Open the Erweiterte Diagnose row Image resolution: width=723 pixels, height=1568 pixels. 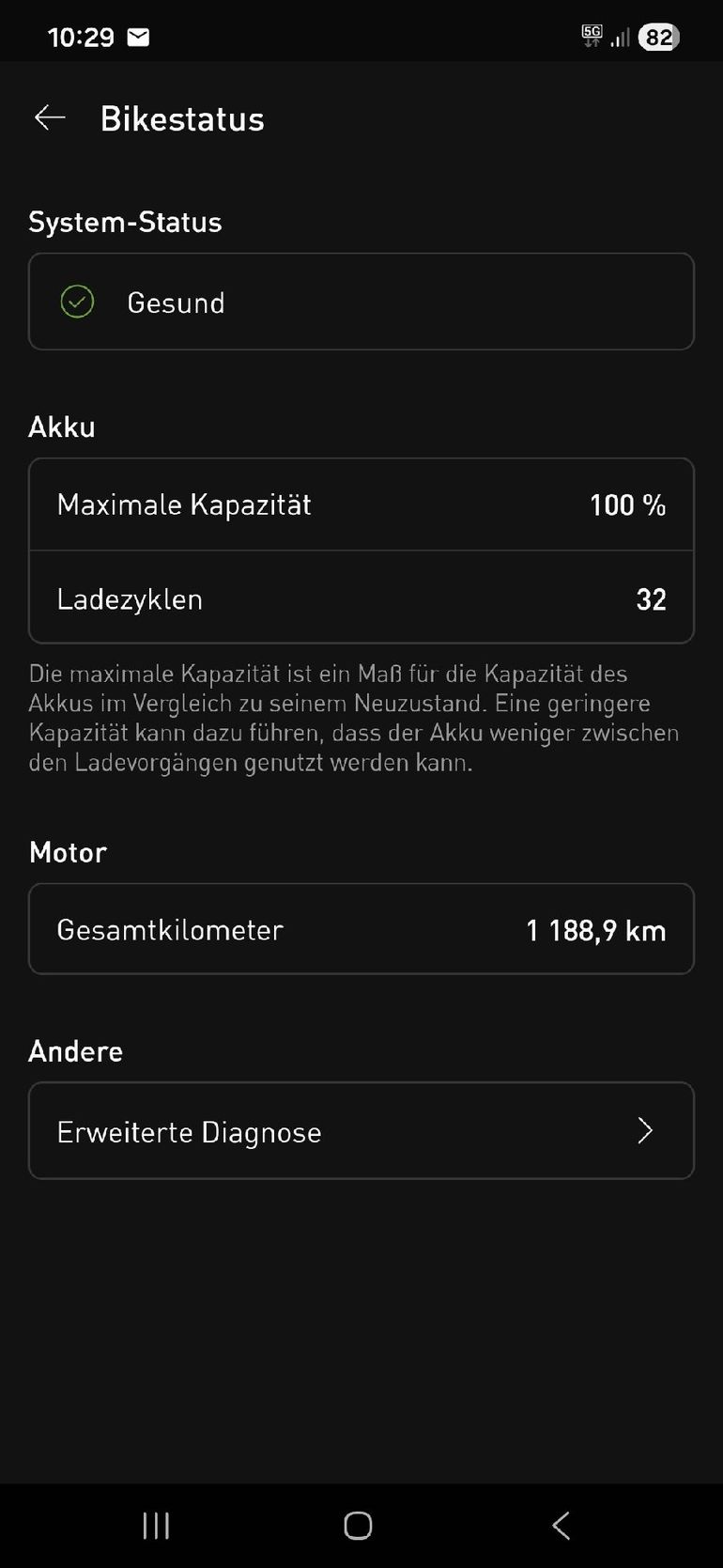tap(361, 1130)
